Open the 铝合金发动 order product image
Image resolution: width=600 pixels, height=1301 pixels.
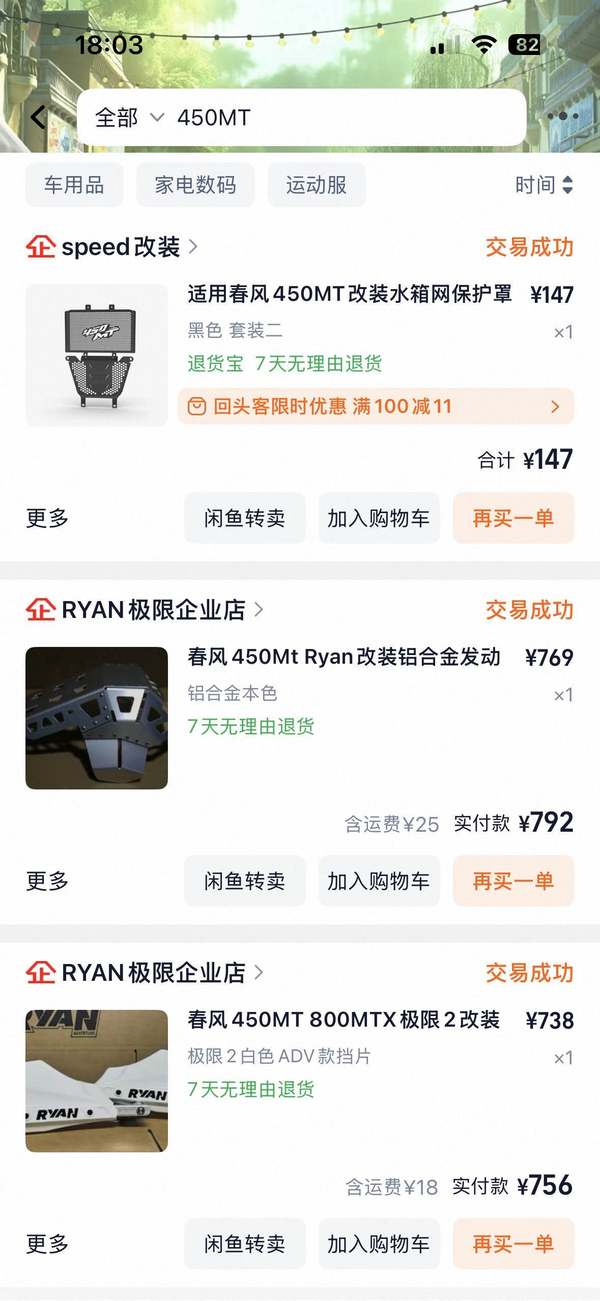click(96, 718)
